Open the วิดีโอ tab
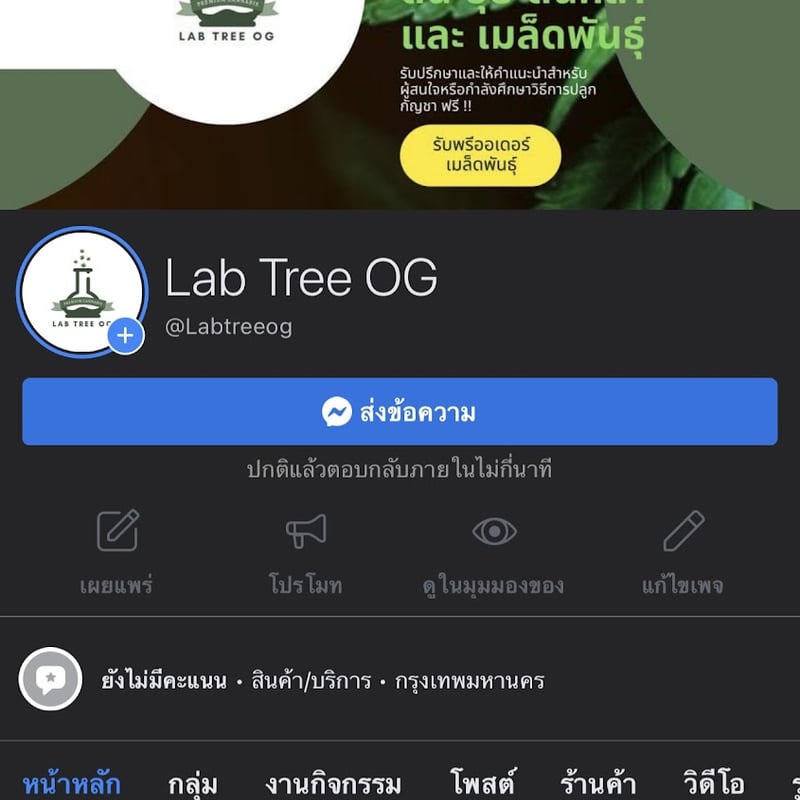Viewport: 800px width, 800px height. click(x=715, y=784)
